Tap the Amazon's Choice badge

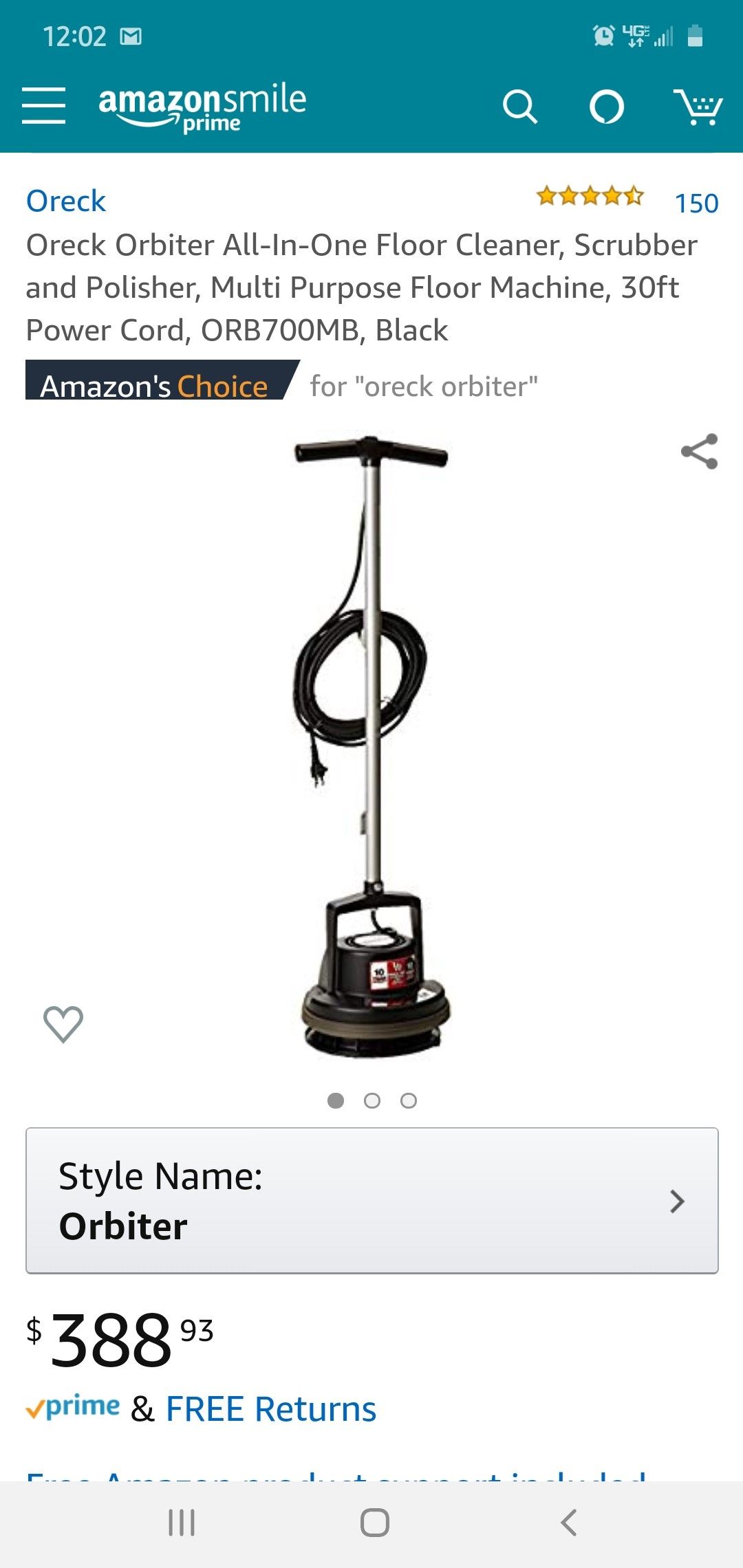(158, 386)
